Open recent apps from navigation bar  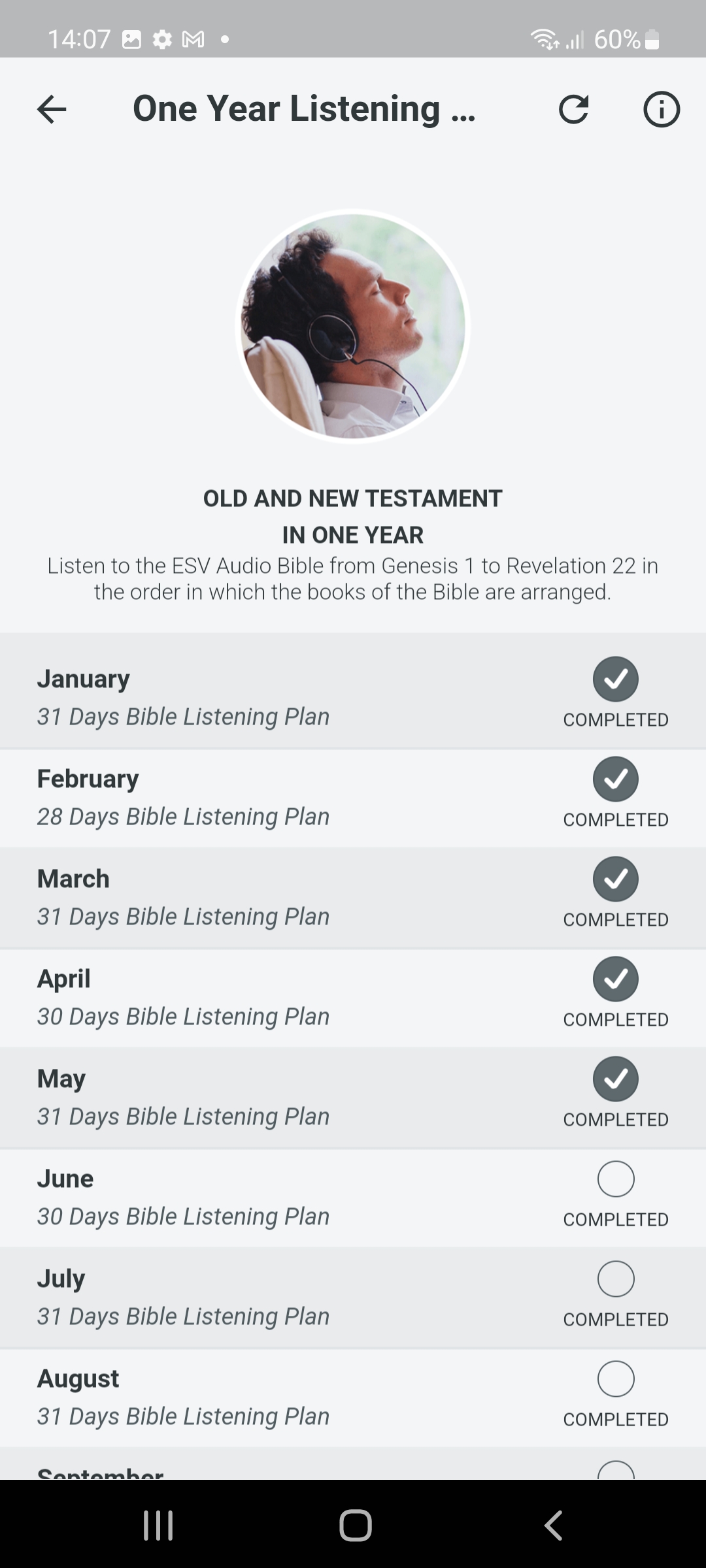point(158,1526)
